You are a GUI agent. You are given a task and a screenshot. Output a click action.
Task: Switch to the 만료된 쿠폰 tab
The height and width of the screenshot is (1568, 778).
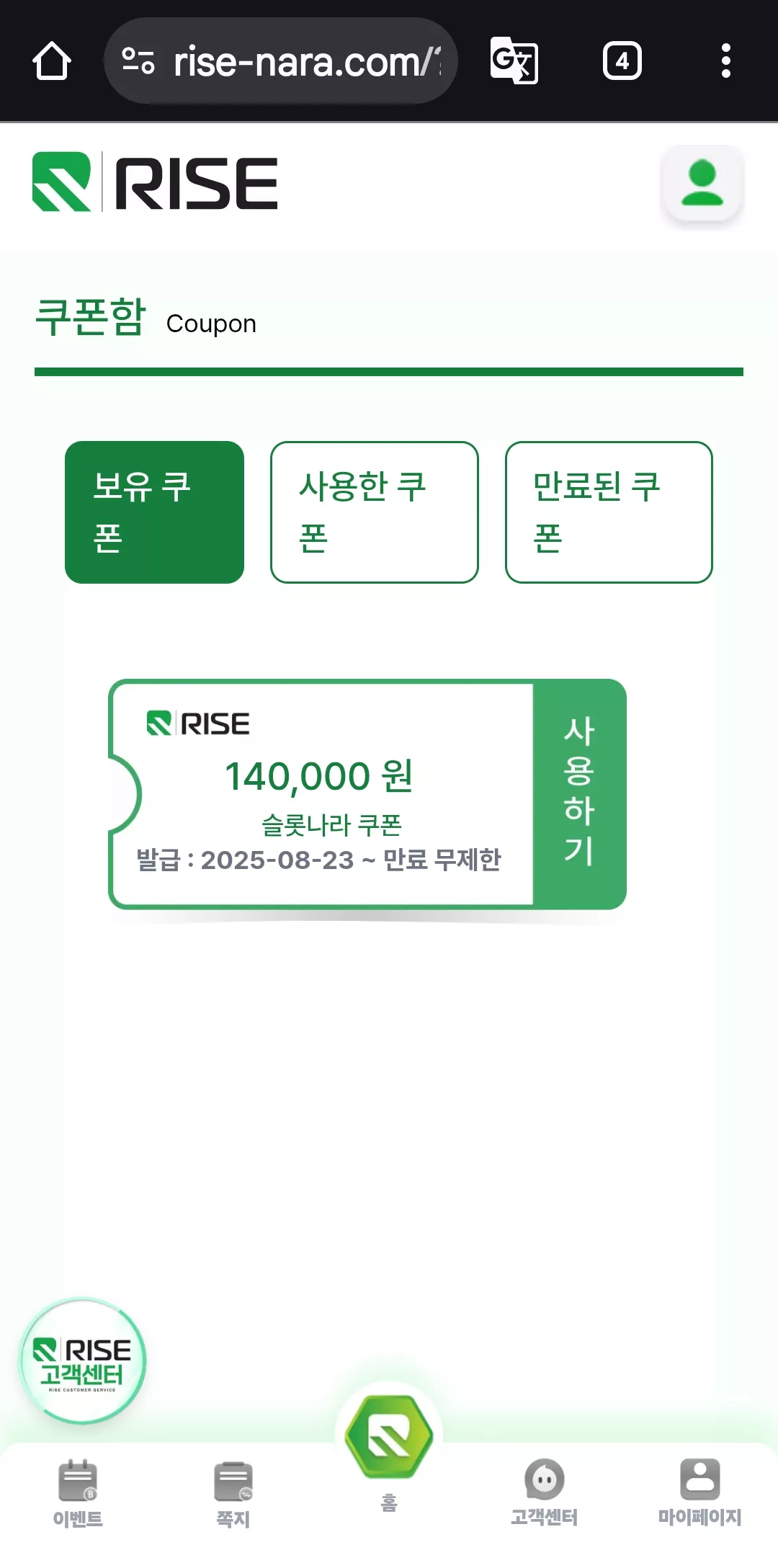point(609,512)
